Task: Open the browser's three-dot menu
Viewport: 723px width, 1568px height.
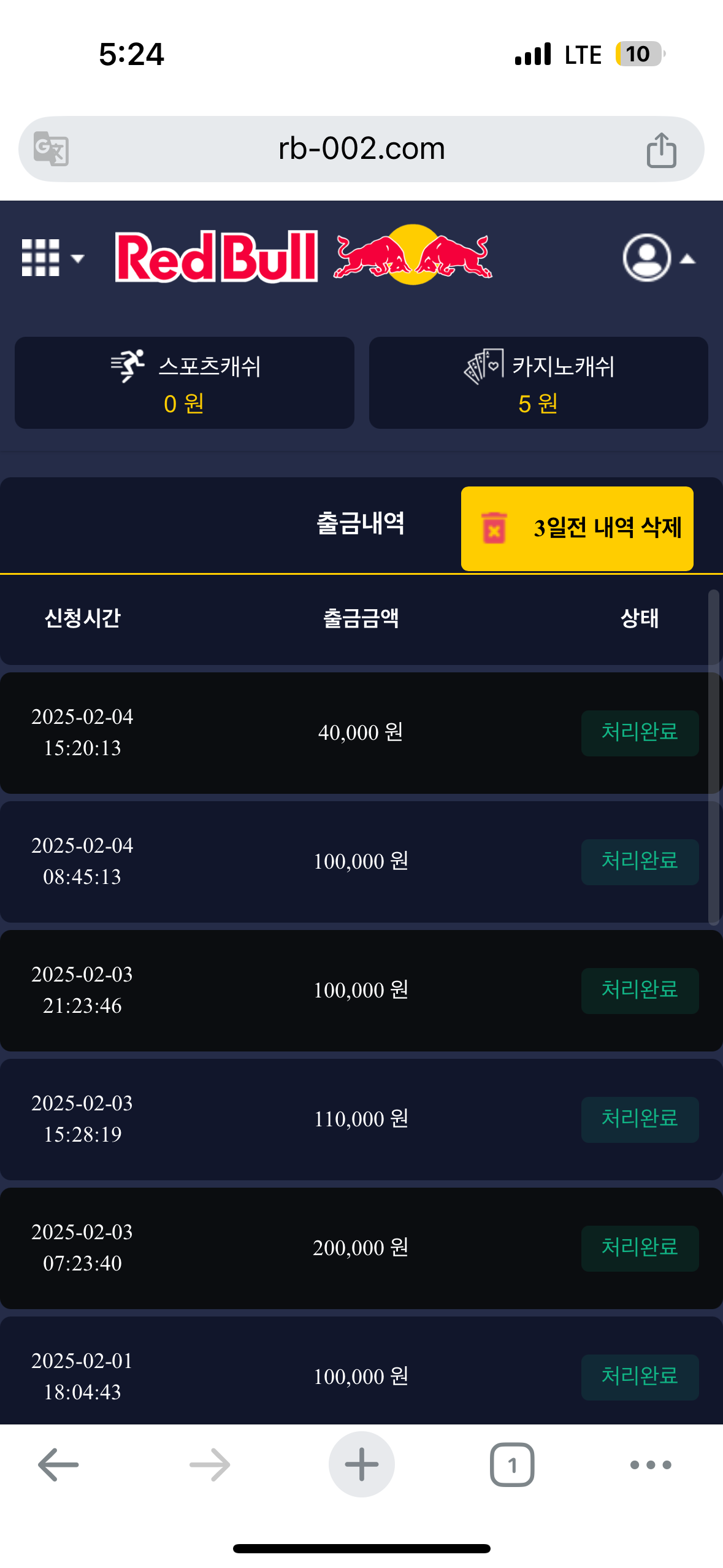Action: (651, 1464)
